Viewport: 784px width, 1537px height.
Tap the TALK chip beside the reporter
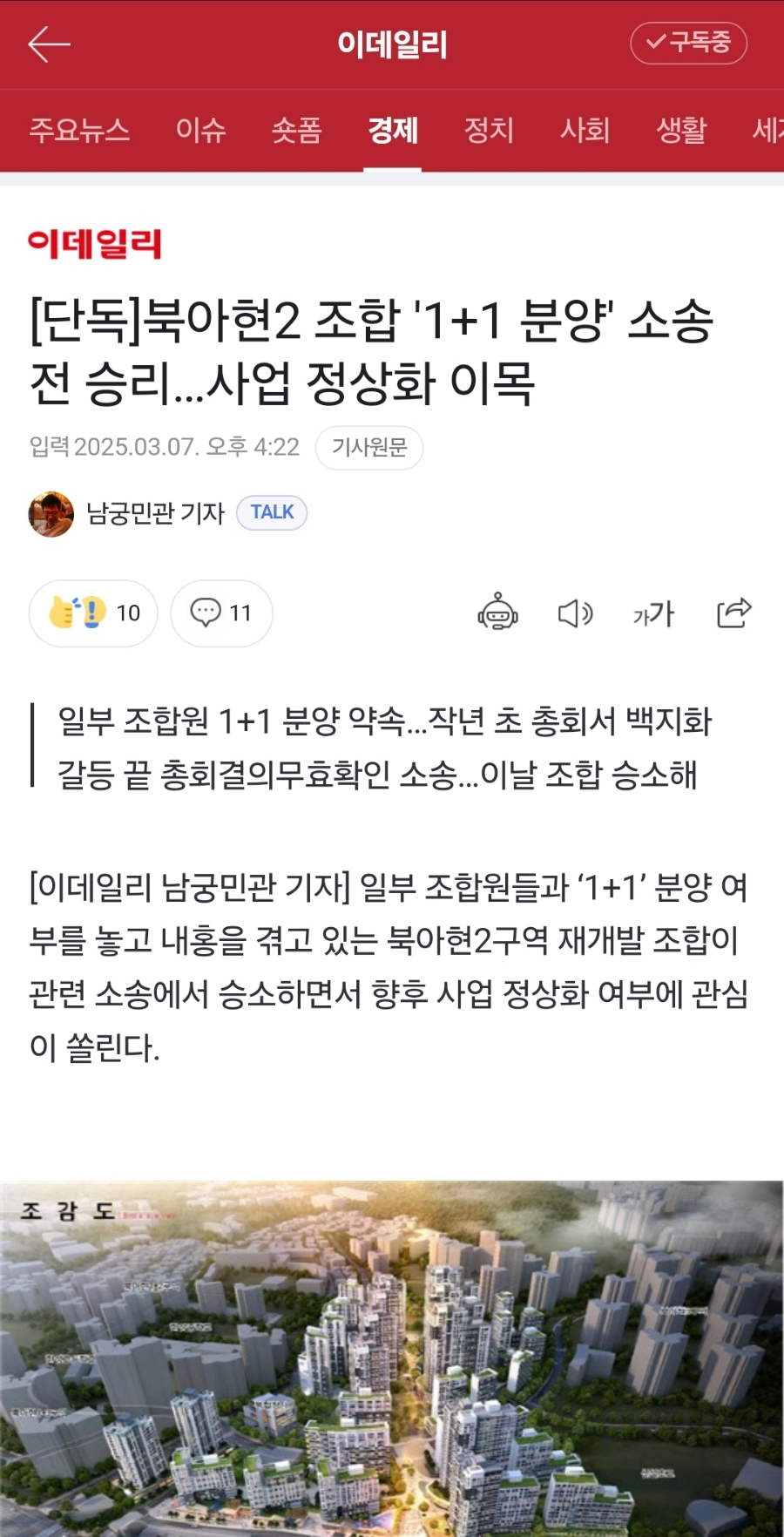point(272,512)
